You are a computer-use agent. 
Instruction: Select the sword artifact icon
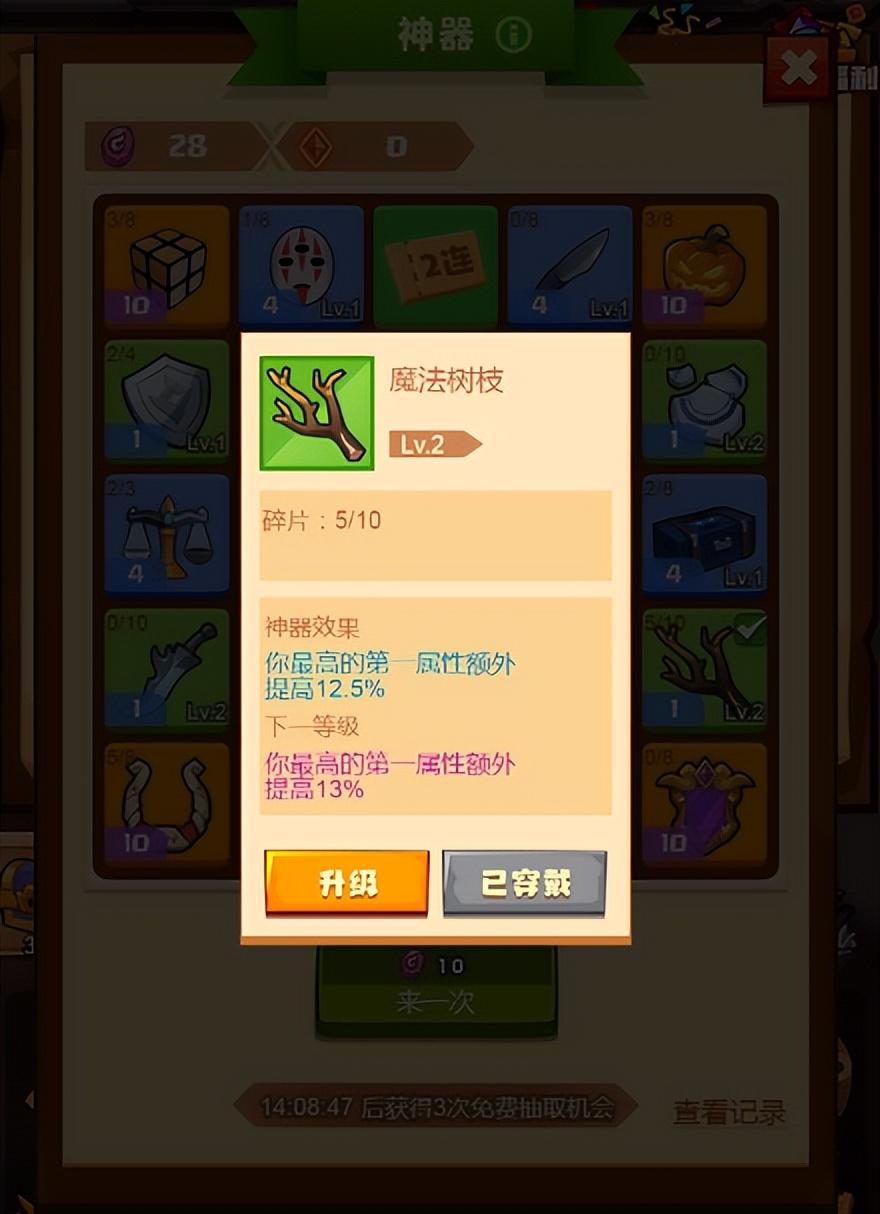(x=166, y=668)
